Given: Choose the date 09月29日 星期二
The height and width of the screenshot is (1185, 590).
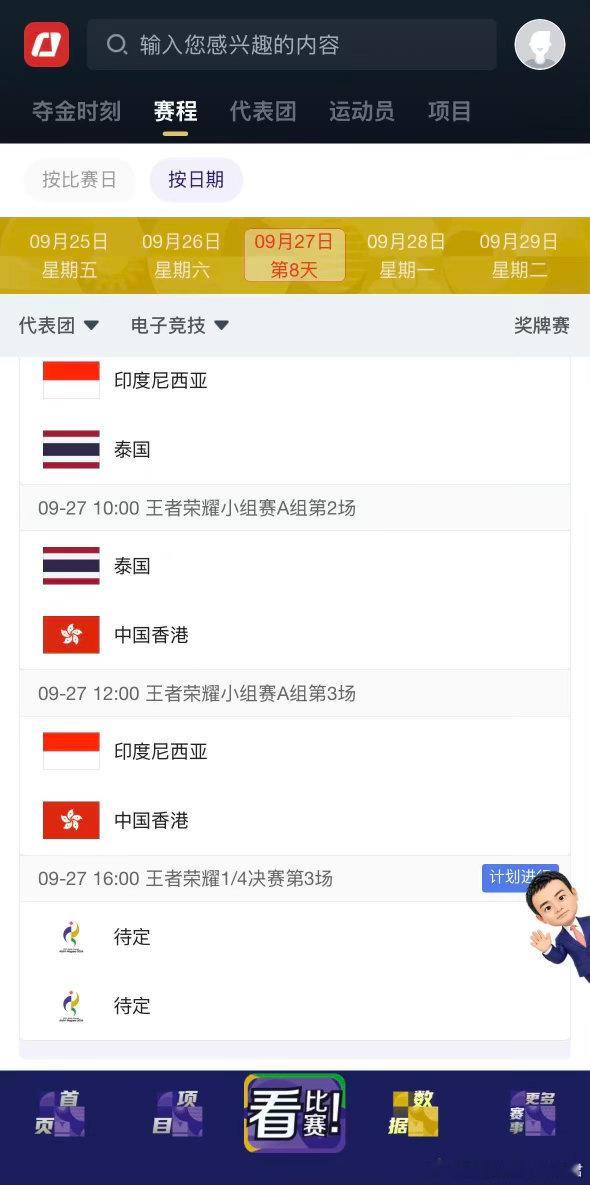Looking at the screenshot, I should point(518,255).
